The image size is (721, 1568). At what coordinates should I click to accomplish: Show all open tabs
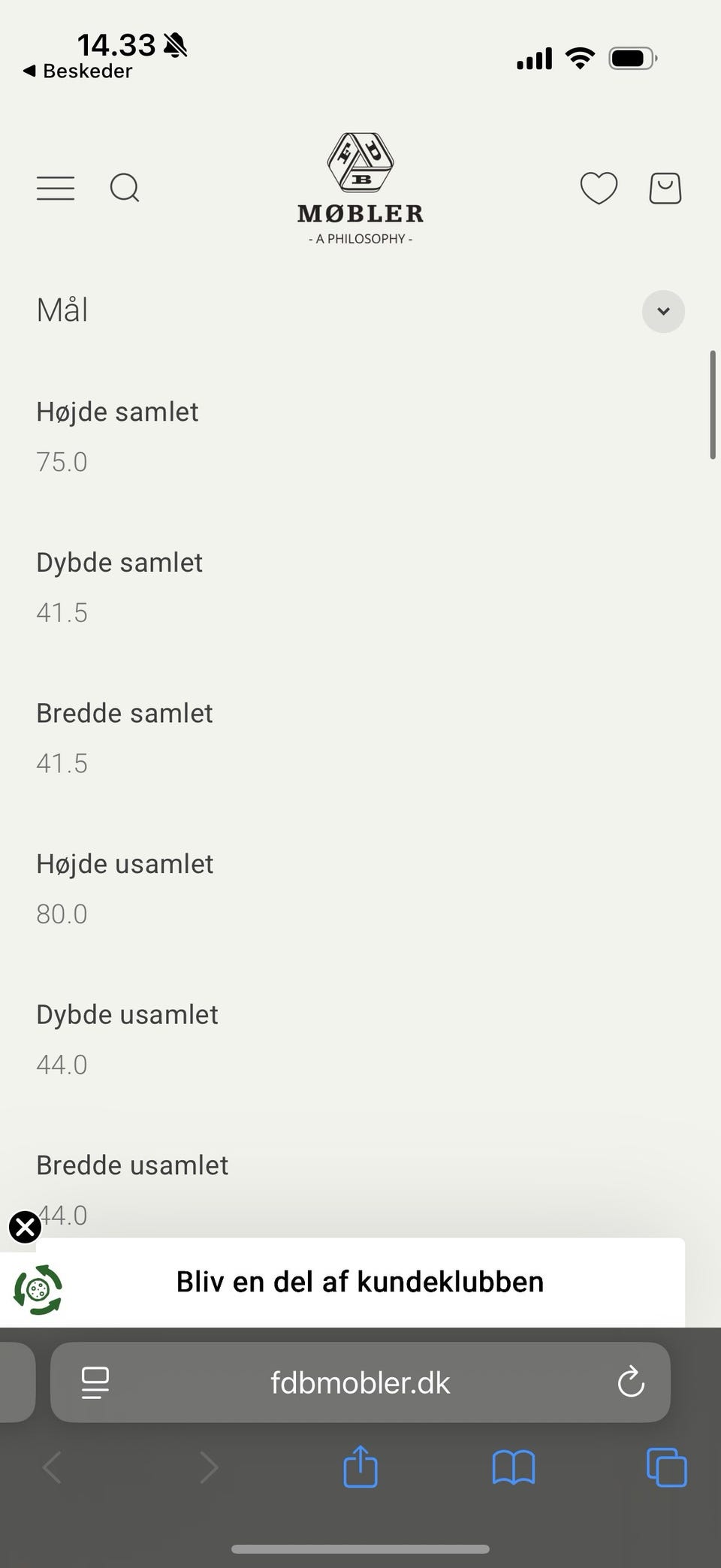666,1467
